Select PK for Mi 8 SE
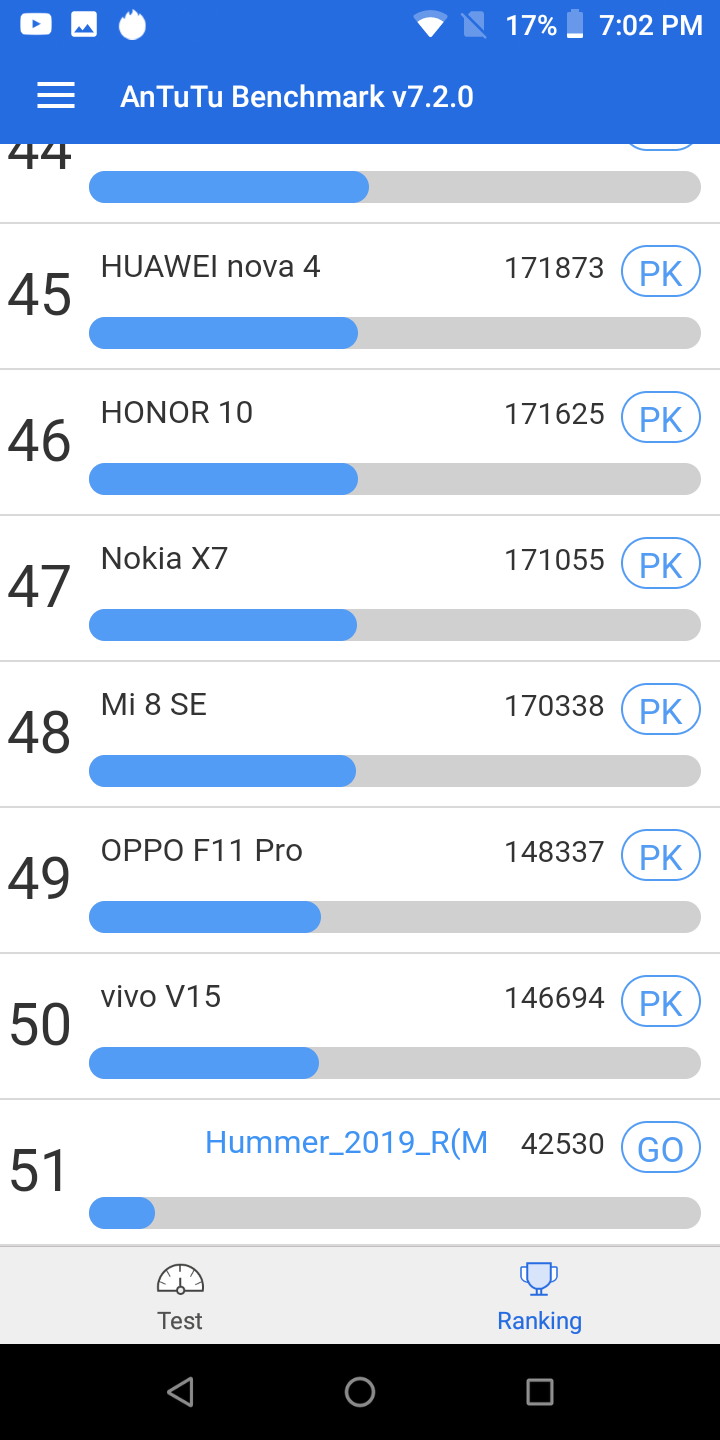 (x=661, y=710)
